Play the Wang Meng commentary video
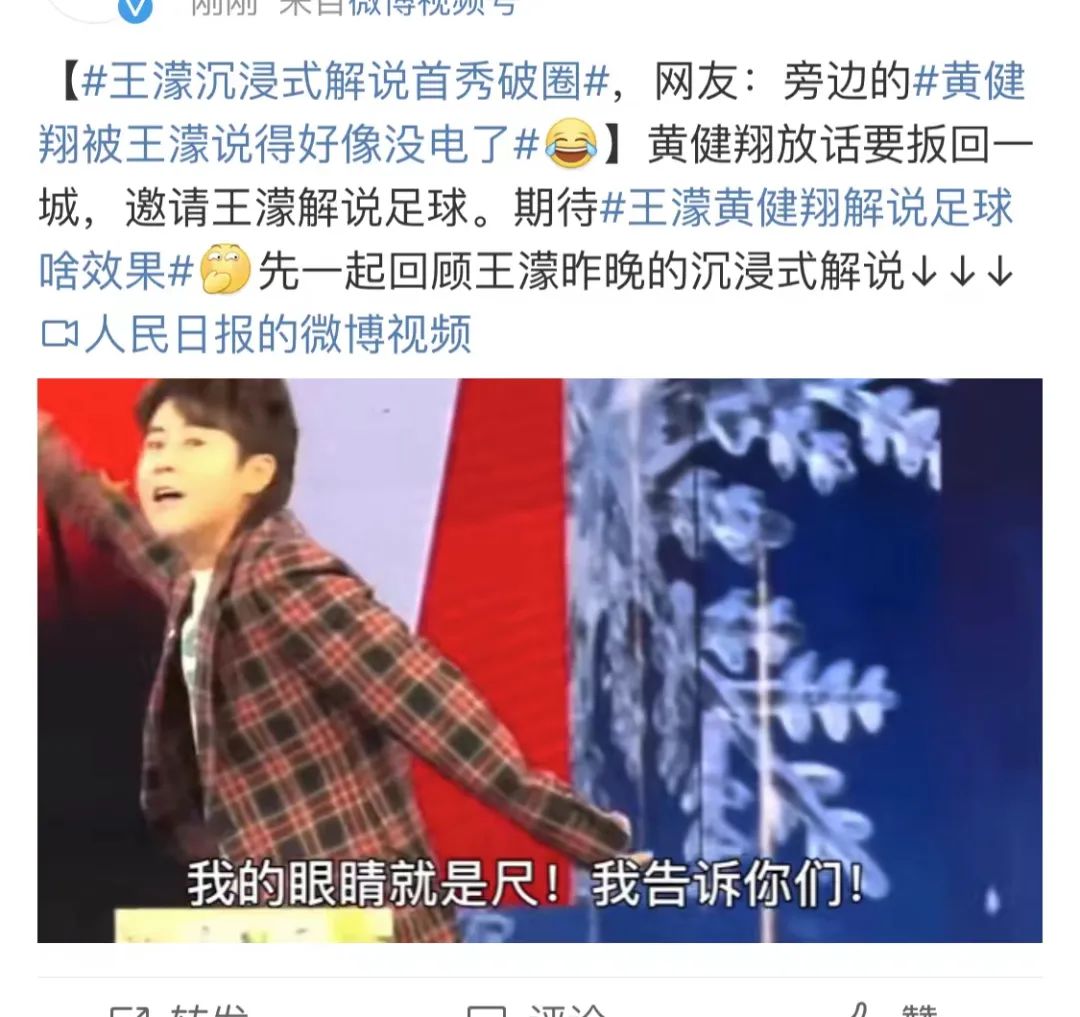Viewport: 1080px width, 1017px height. (540, 660)
